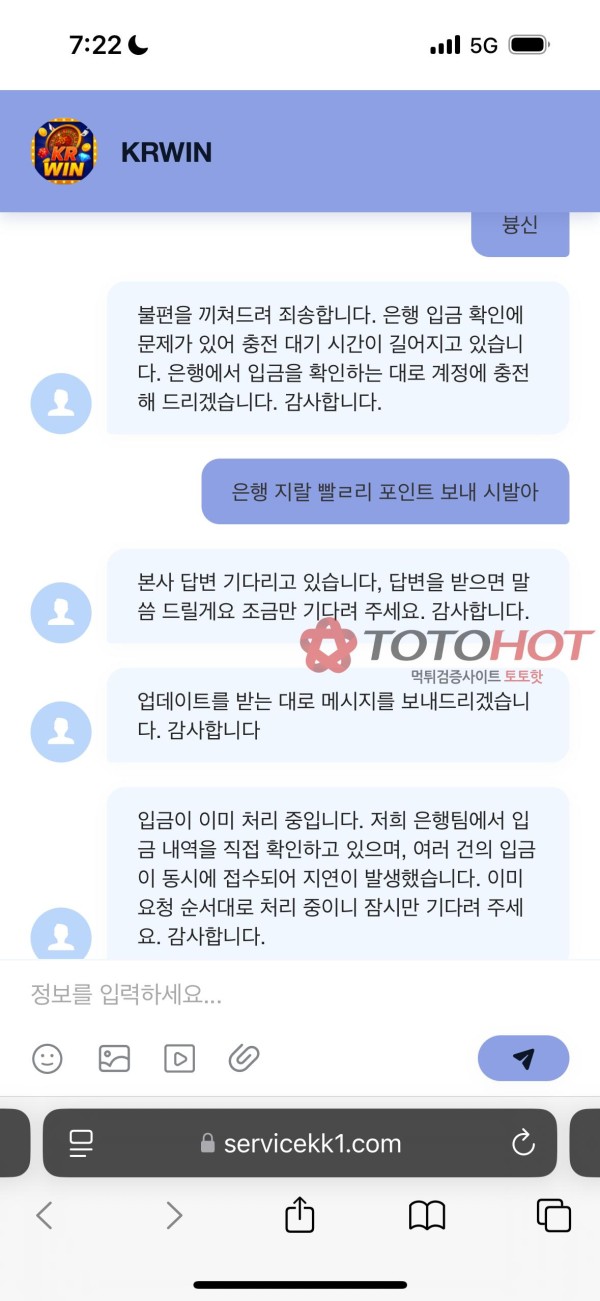Attach an image to the chat
The width and height of the screenshot is (600, 1301).
pos(114,1058)
